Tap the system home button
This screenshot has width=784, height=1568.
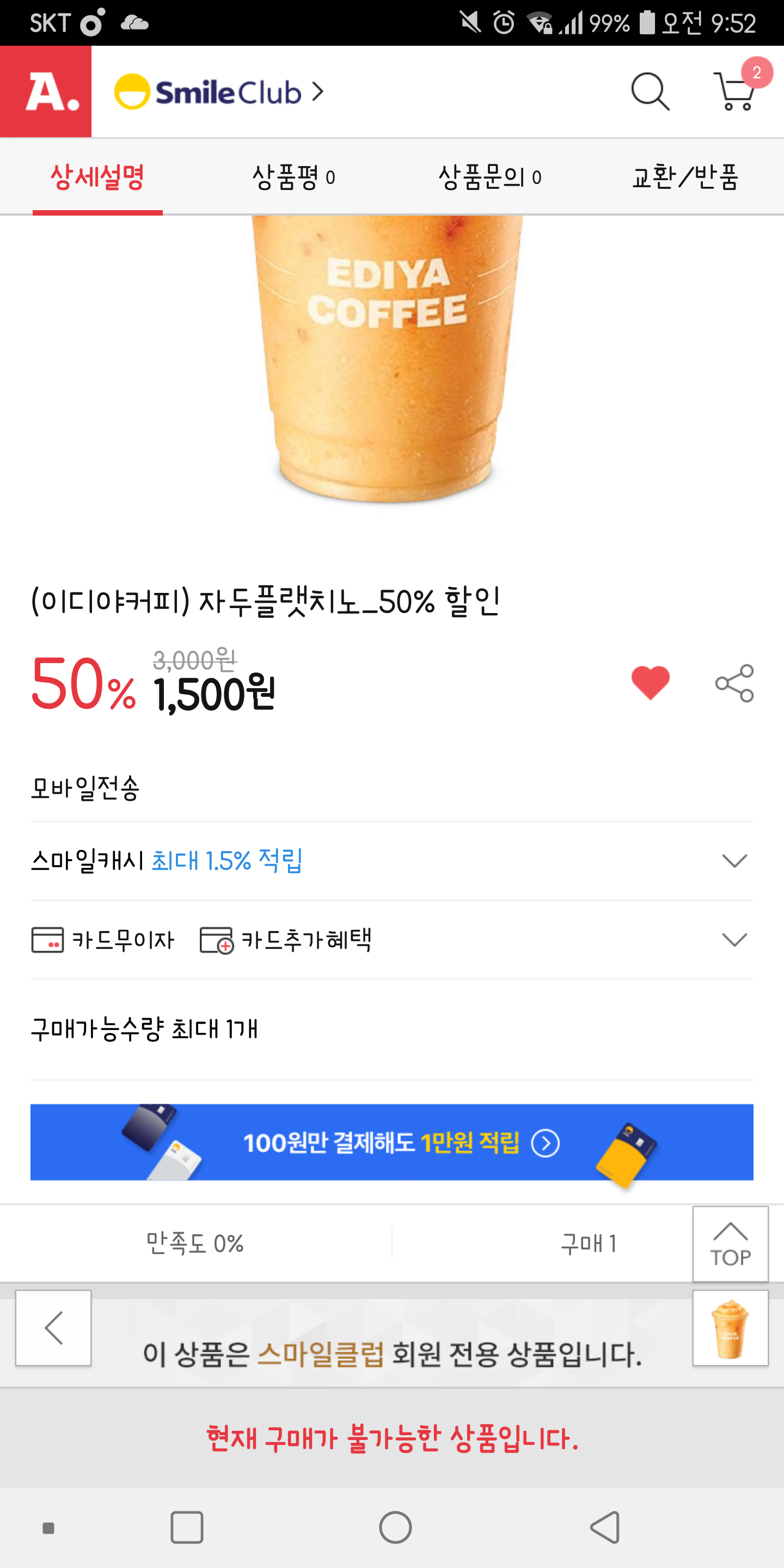pos(395,1527)
